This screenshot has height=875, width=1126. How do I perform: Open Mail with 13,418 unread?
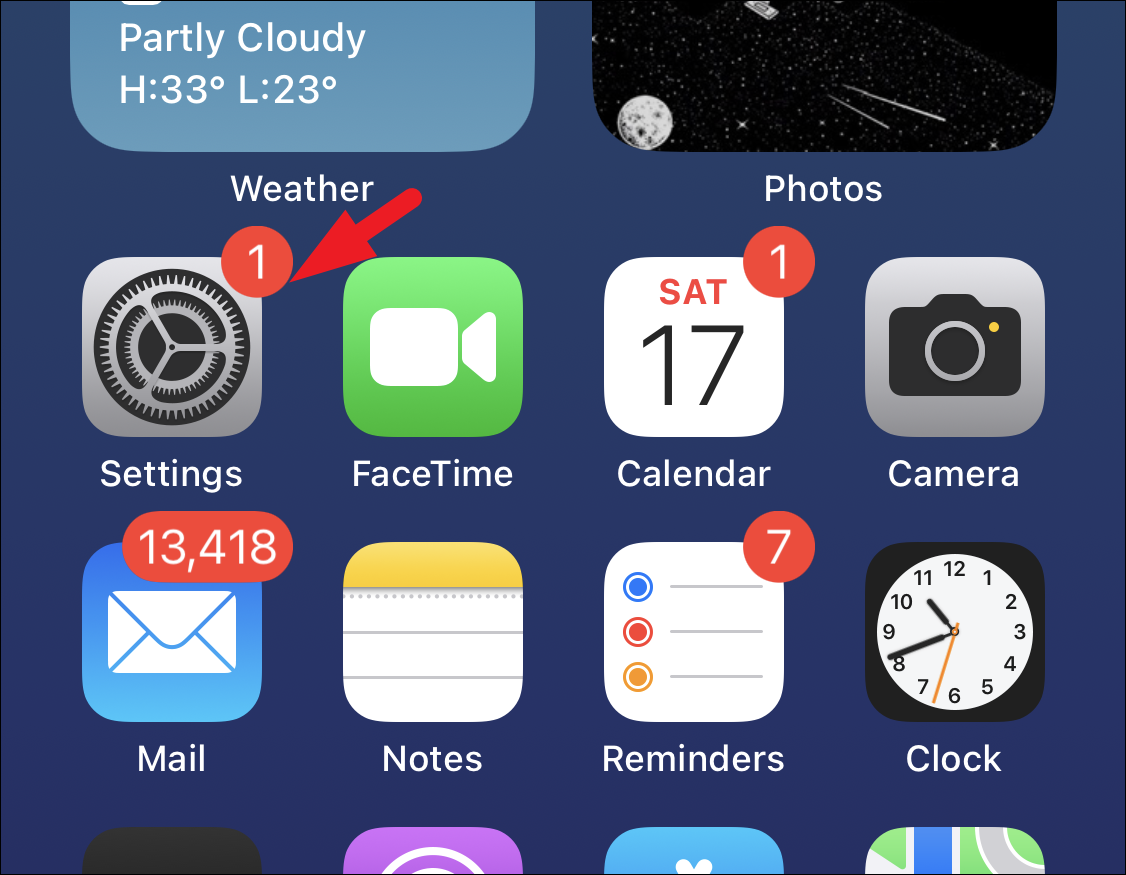pyautogui.click(x=171, y=632)
